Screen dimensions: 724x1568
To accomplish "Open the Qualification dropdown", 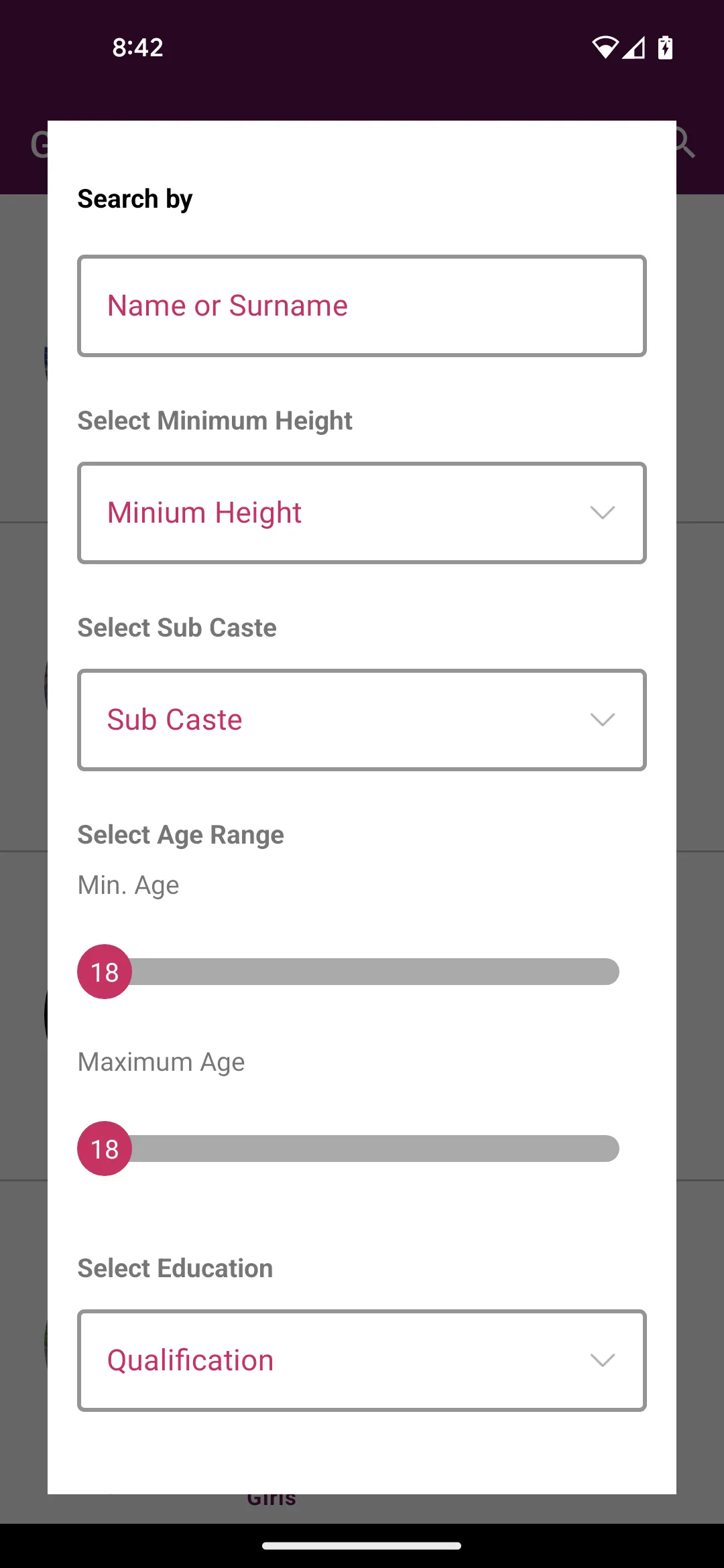I will (361, 1360).
